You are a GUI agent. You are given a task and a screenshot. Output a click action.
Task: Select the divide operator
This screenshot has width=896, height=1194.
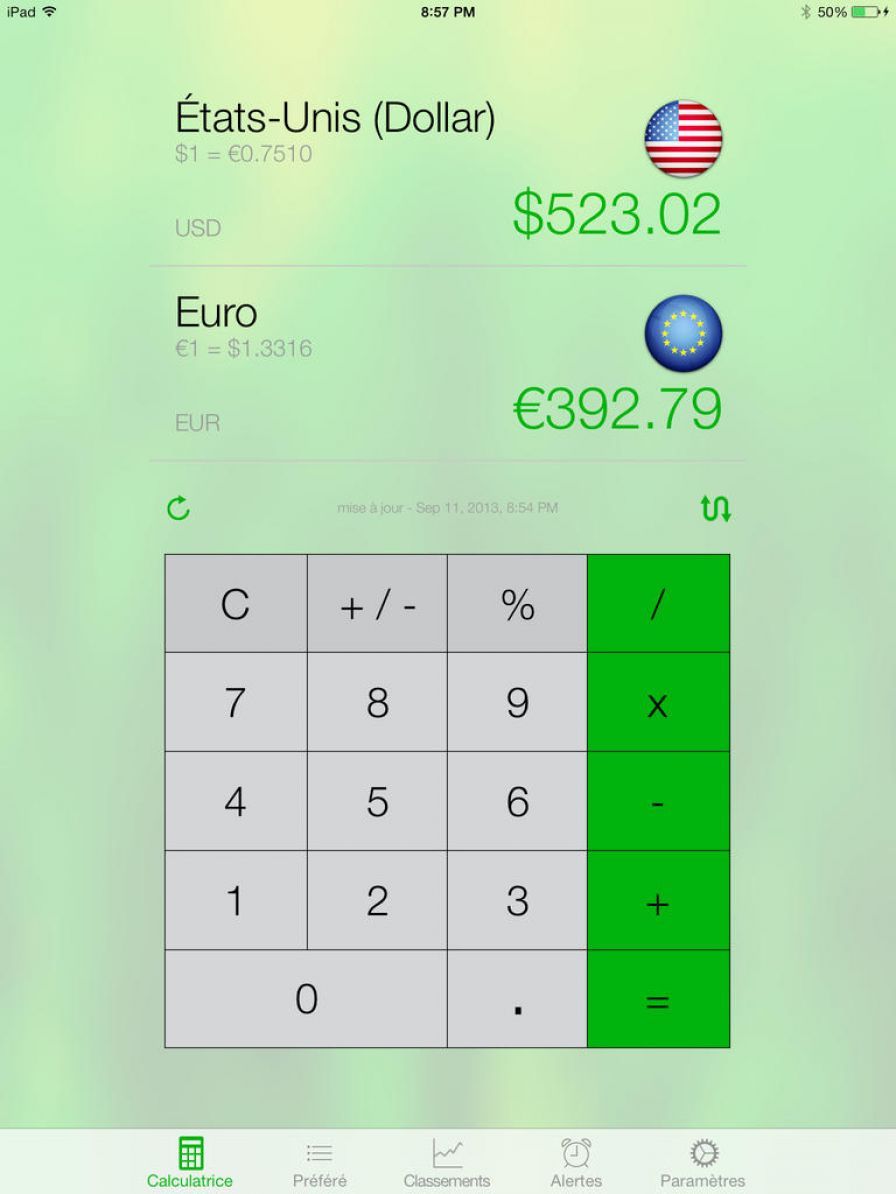coord(658,604)
